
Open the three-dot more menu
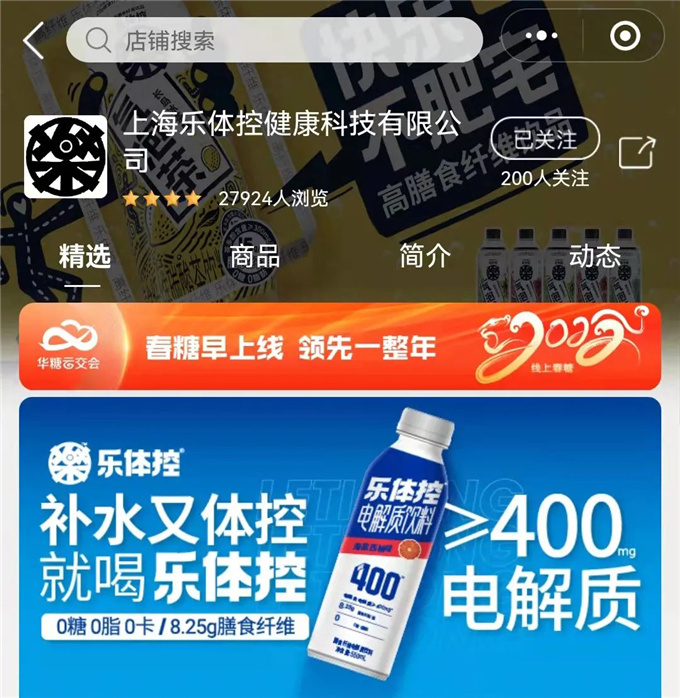click(541, 37)
